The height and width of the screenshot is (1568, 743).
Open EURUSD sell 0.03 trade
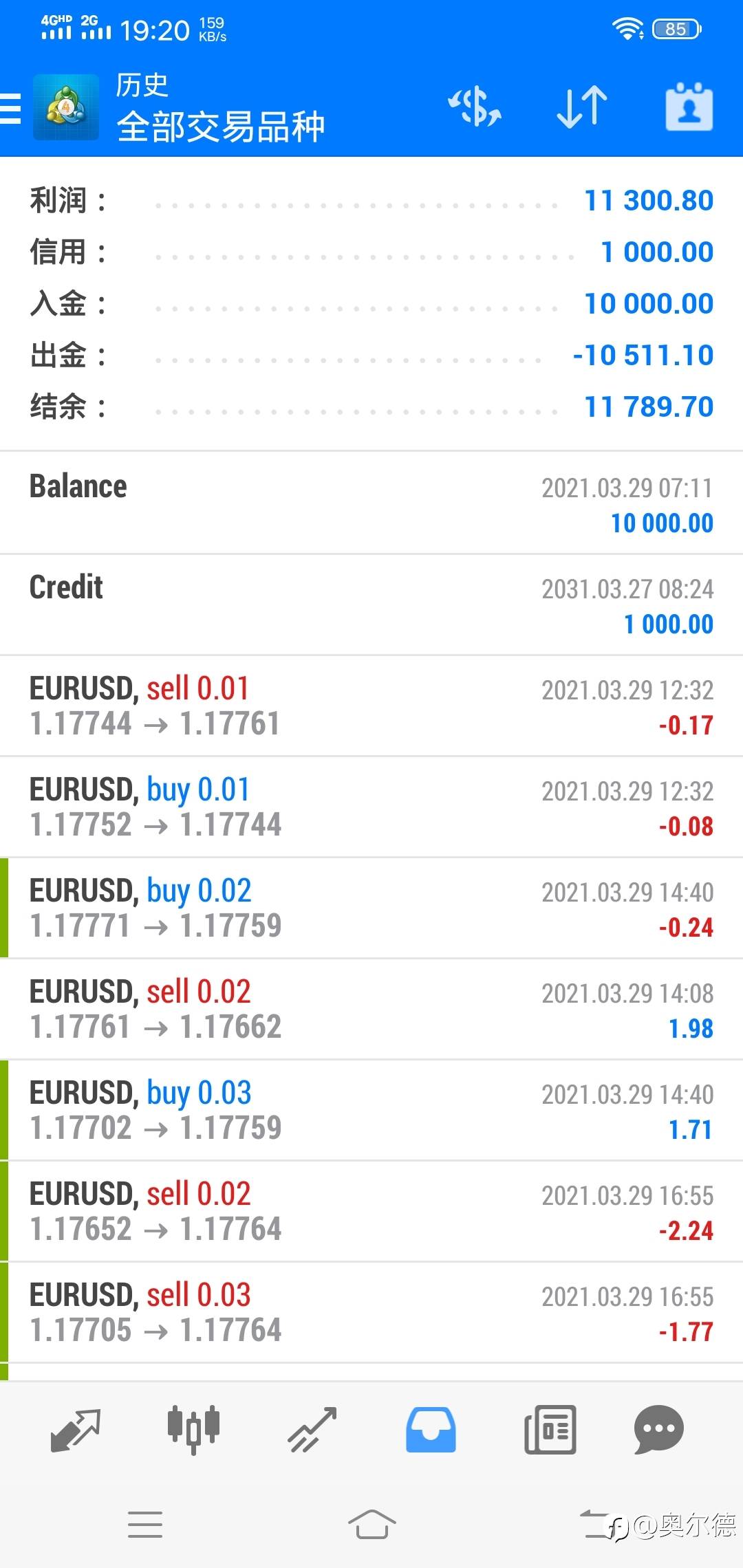[x=371, y=1312]
